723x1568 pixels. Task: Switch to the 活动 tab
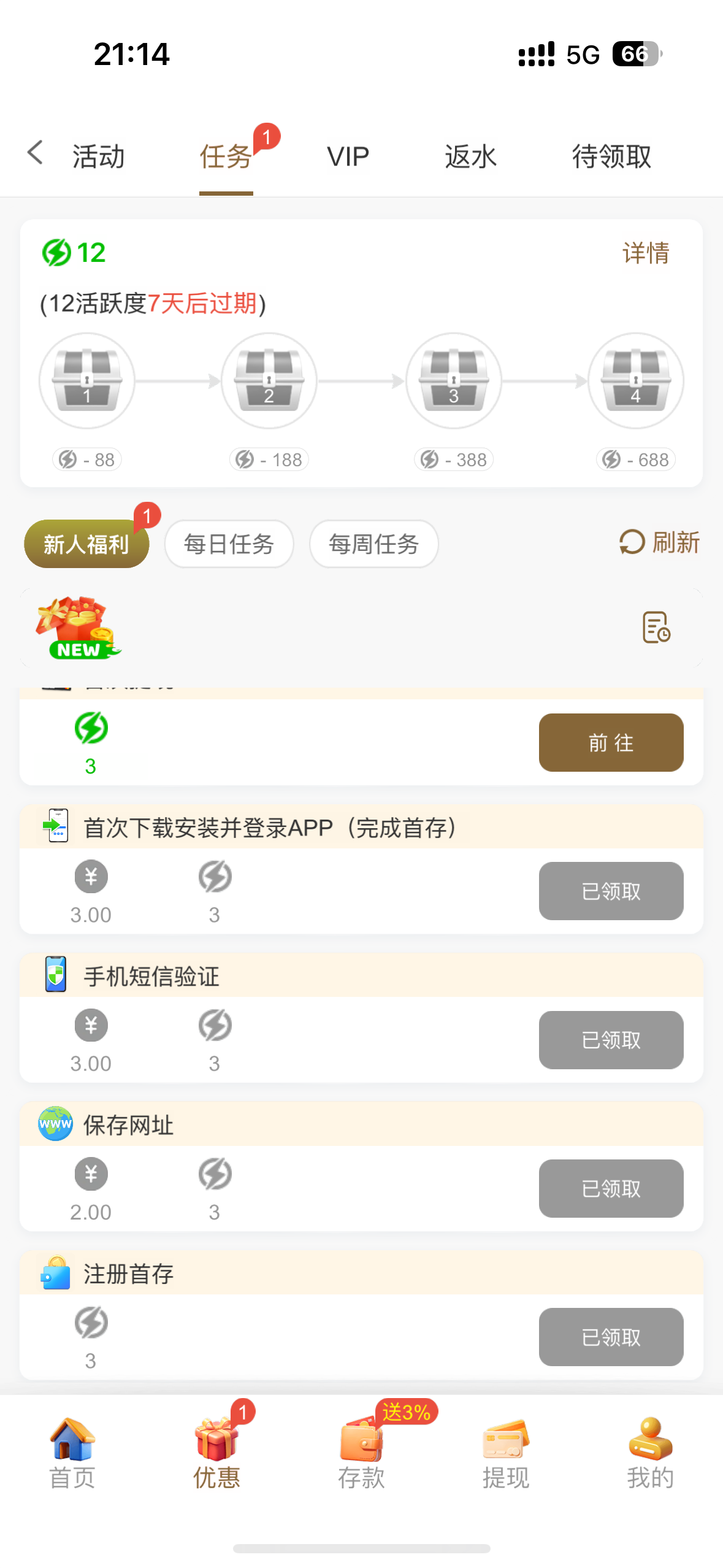[x=99, y=157]
